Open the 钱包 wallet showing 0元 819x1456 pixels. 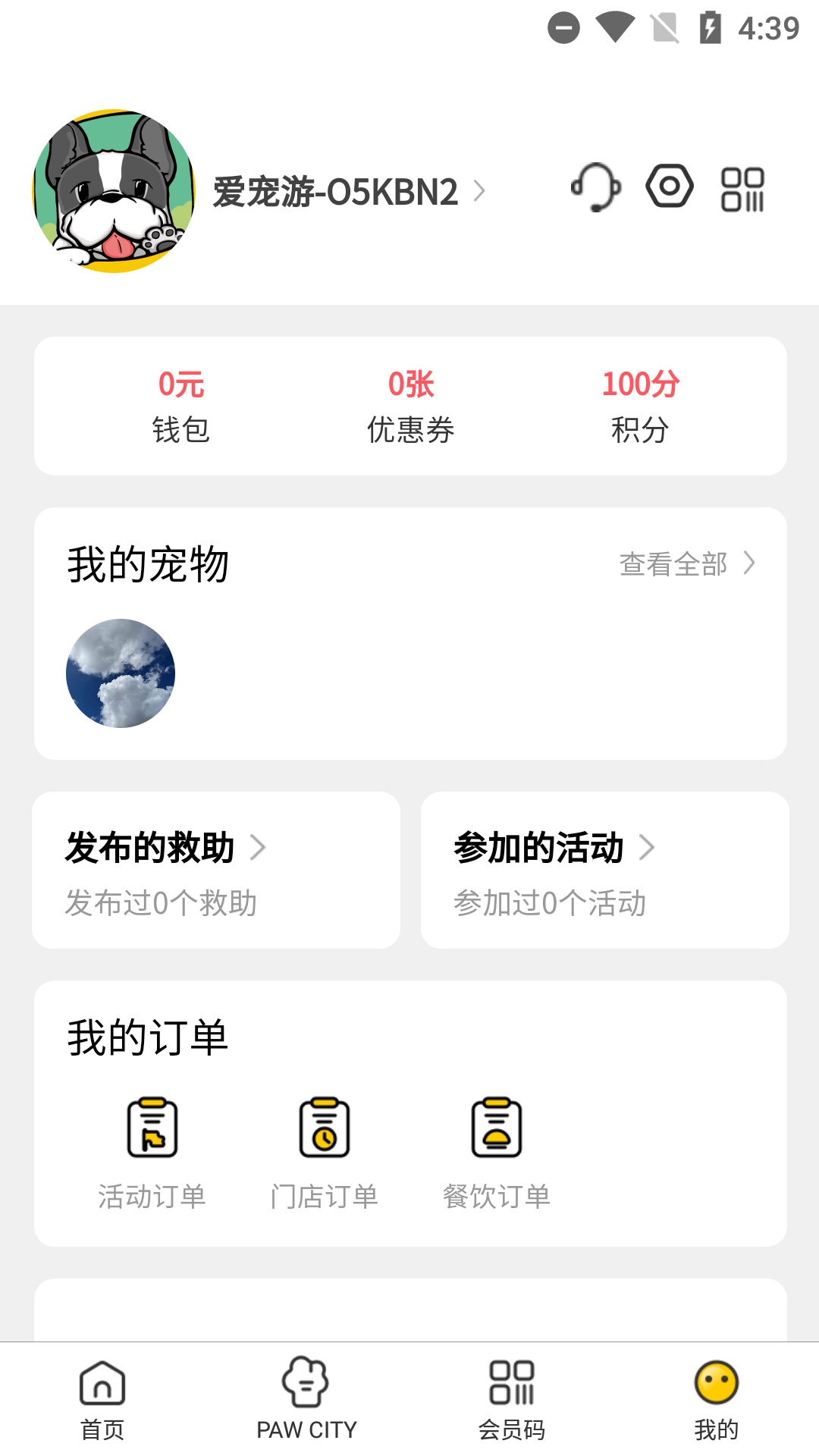(181, 406)
